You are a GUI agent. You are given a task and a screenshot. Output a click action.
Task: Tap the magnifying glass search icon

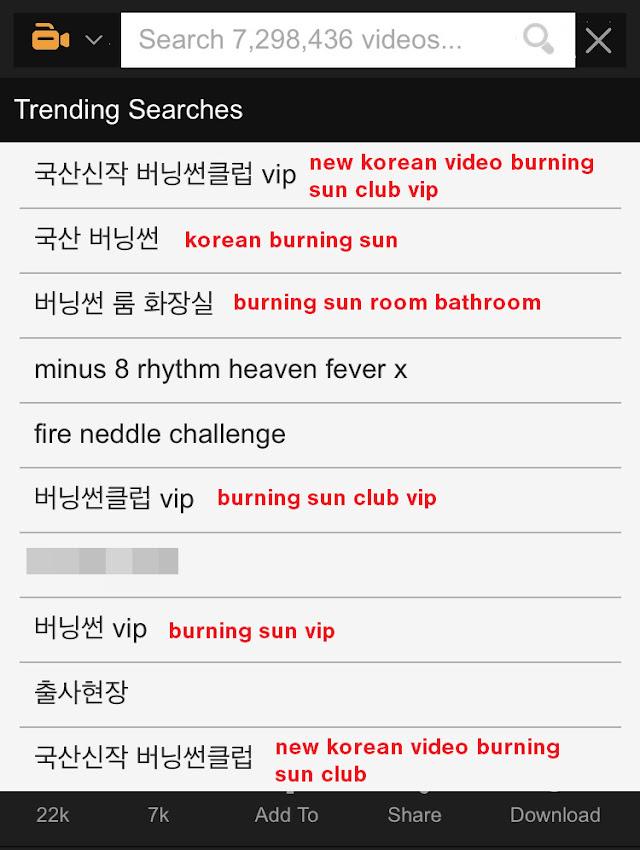coord(539,40)
